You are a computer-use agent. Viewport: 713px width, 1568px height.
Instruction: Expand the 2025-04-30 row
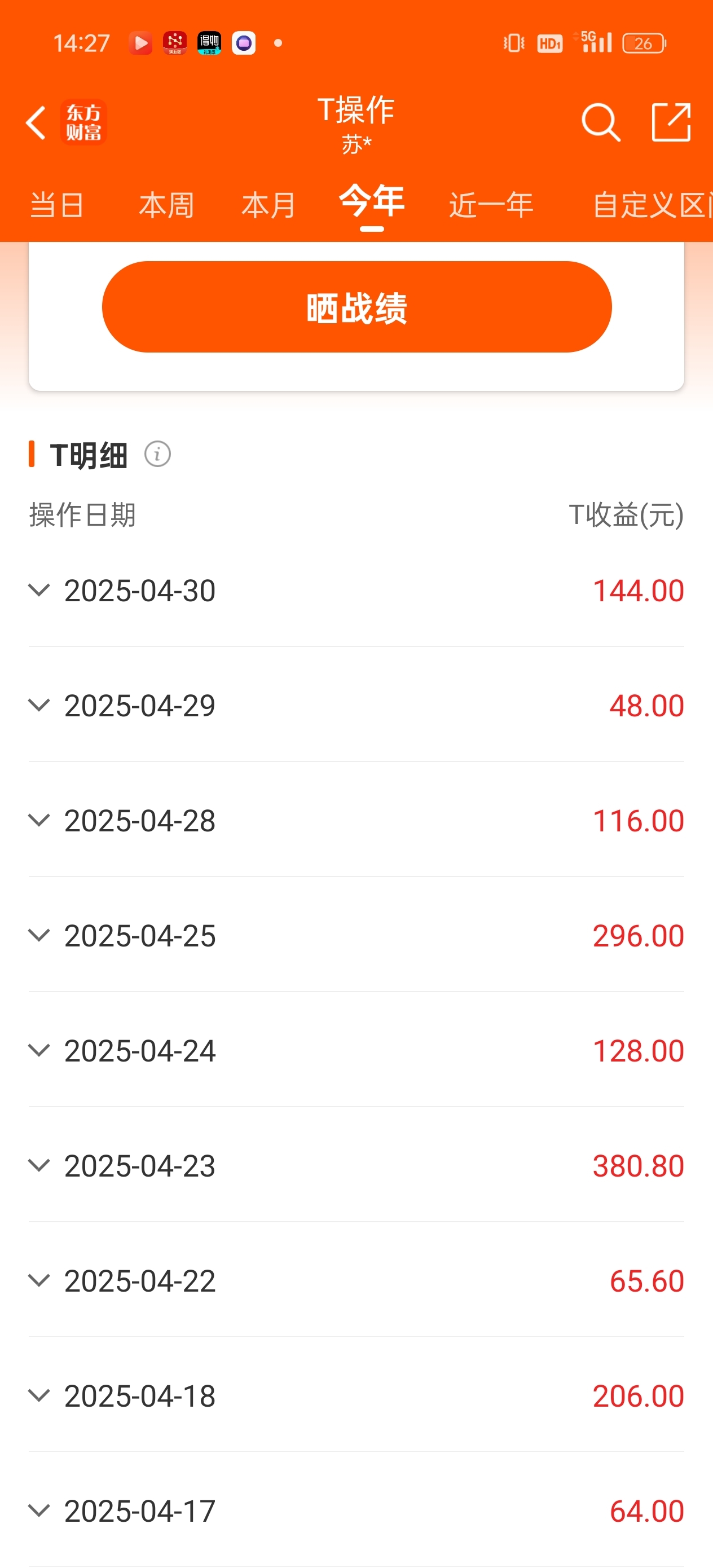(356, 591)
